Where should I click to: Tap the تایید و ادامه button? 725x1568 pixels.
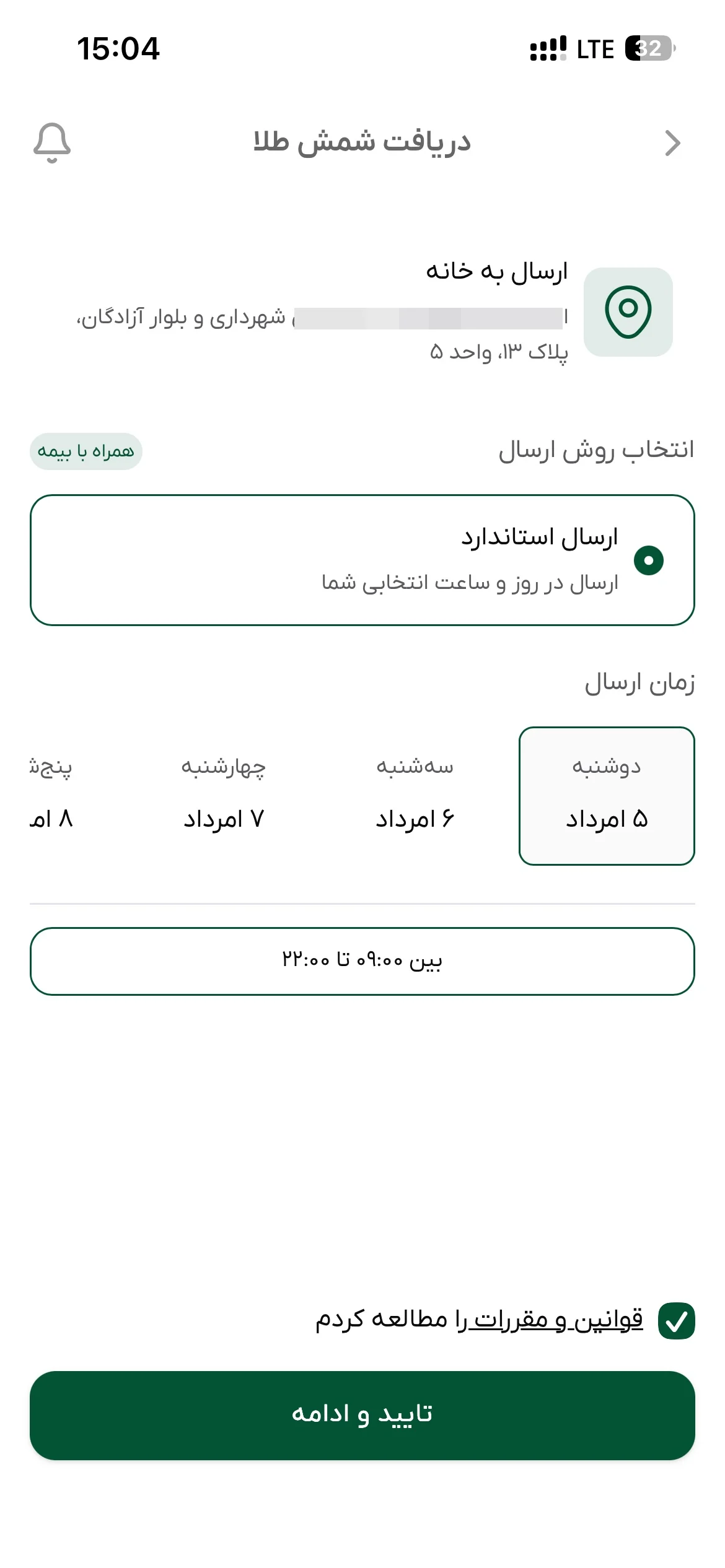click(x=362, y=1415)
